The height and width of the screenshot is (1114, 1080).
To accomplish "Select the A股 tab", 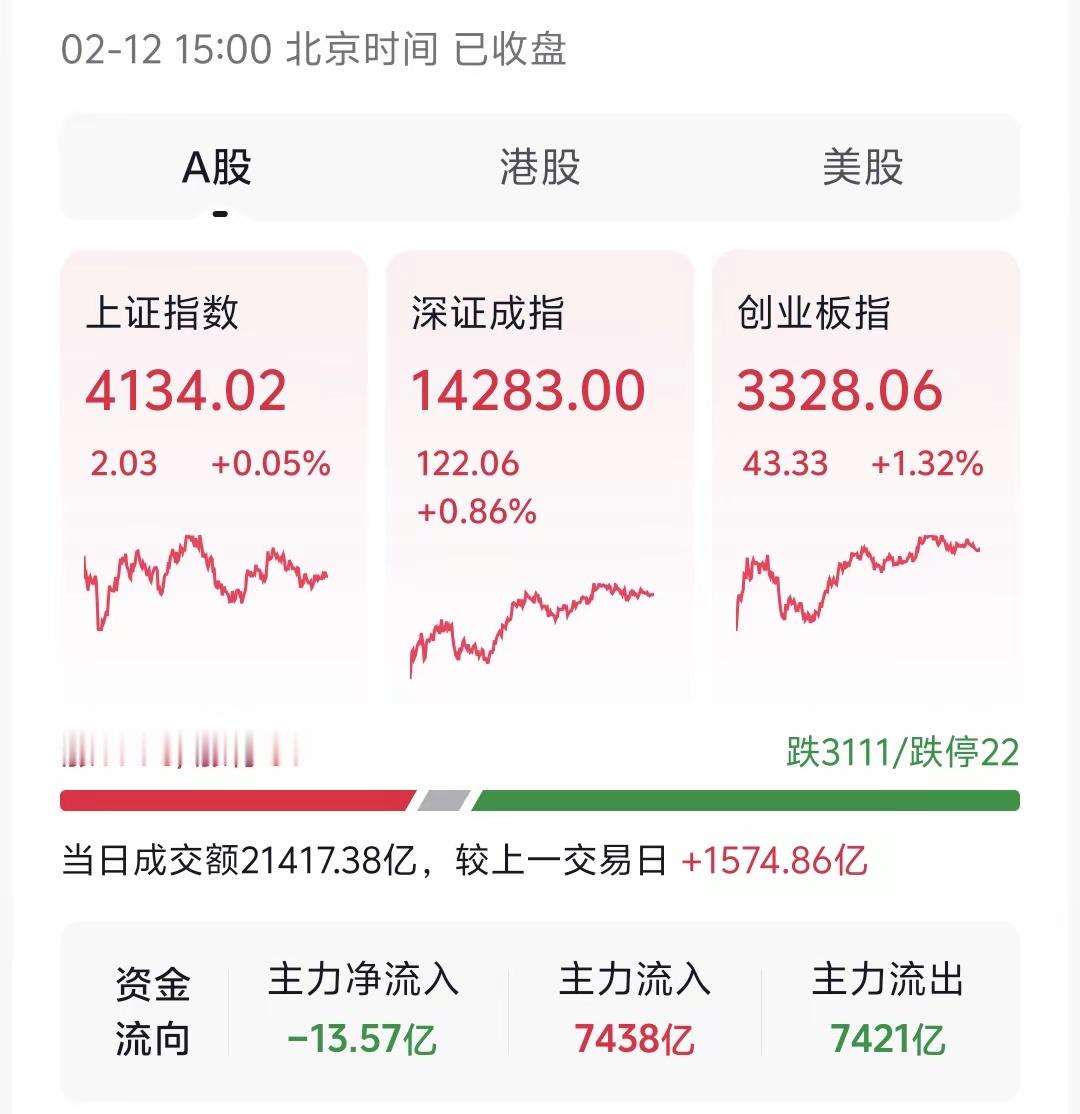I will point(214,168).
